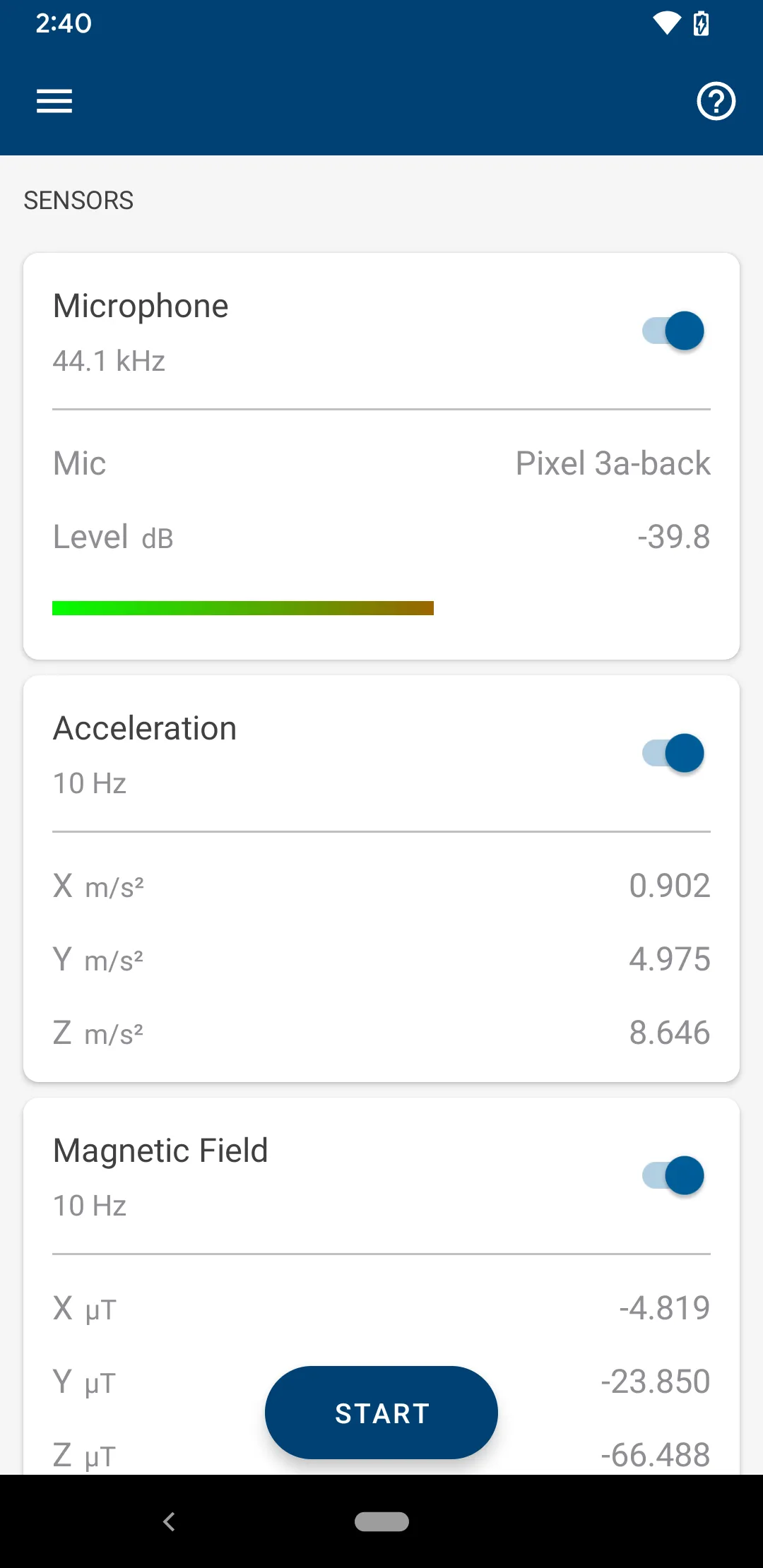Image resolution: width=763 pixels, height=1568 pixels.
Task: Tap the Pixel 3a-back mic selection
Action: pos(613,463)
